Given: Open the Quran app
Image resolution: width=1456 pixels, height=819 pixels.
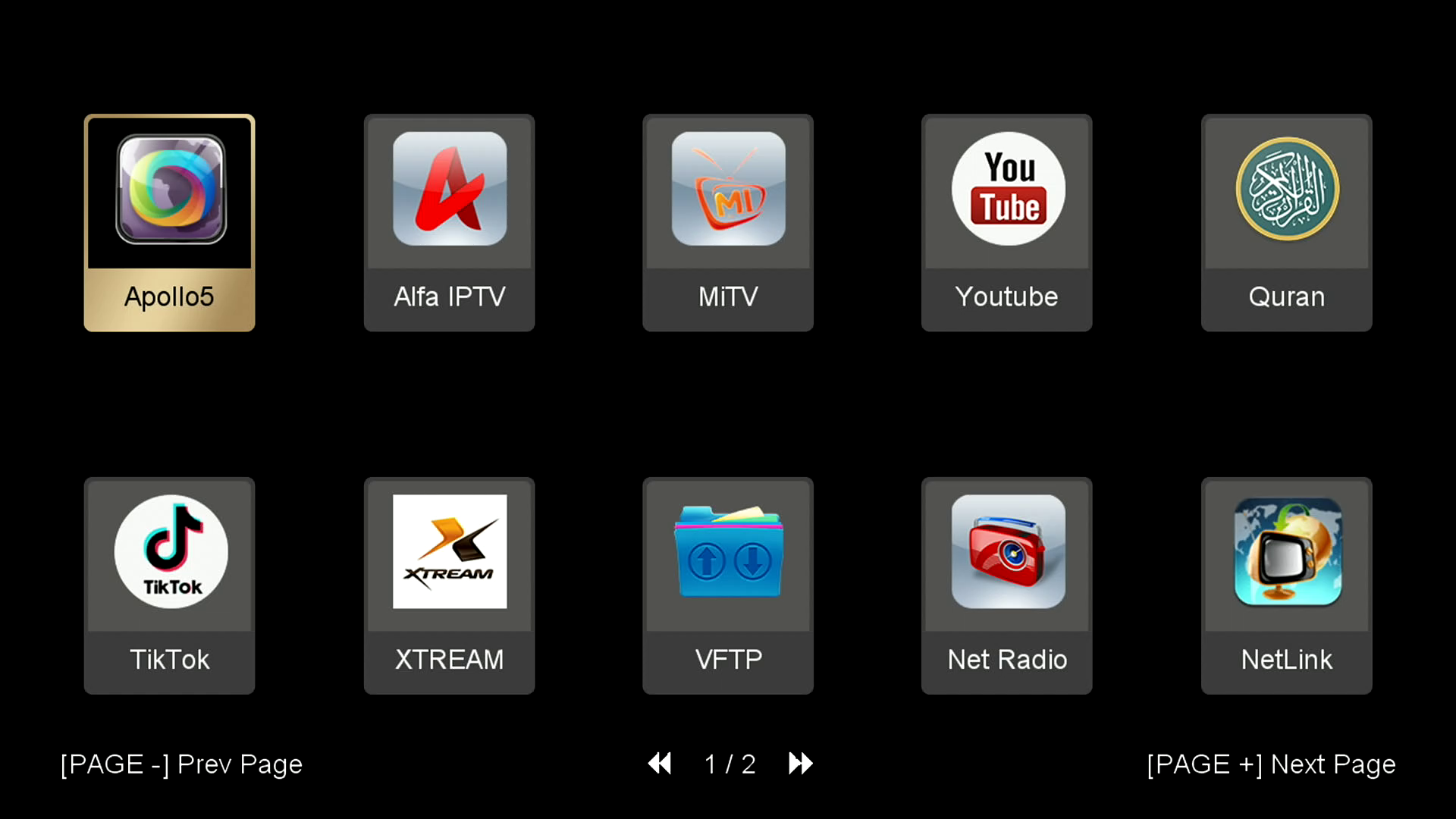Looking at the screenshot, I should [x=1286, y=221].
